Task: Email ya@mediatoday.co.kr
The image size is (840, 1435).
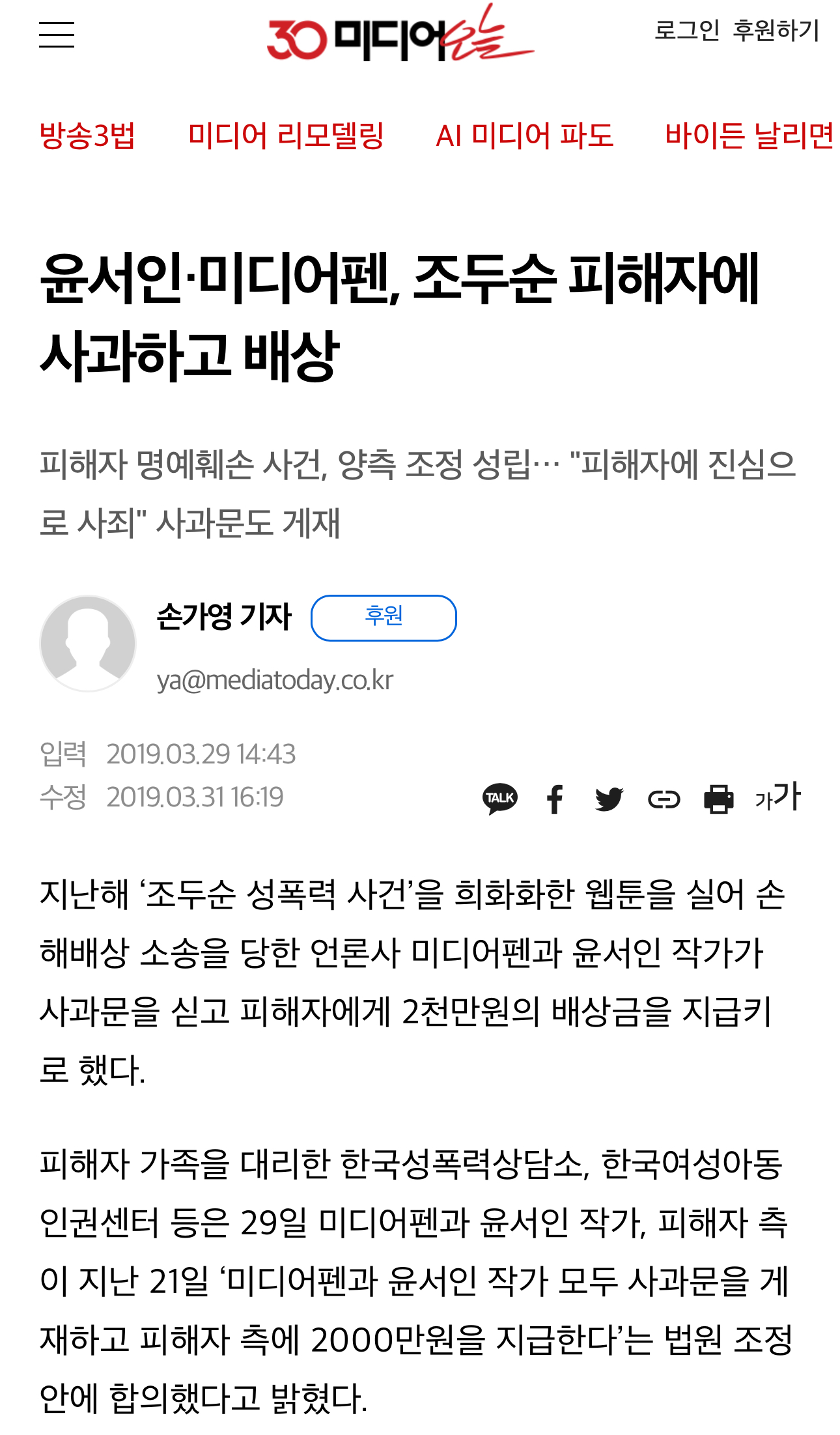Action: 275,680
